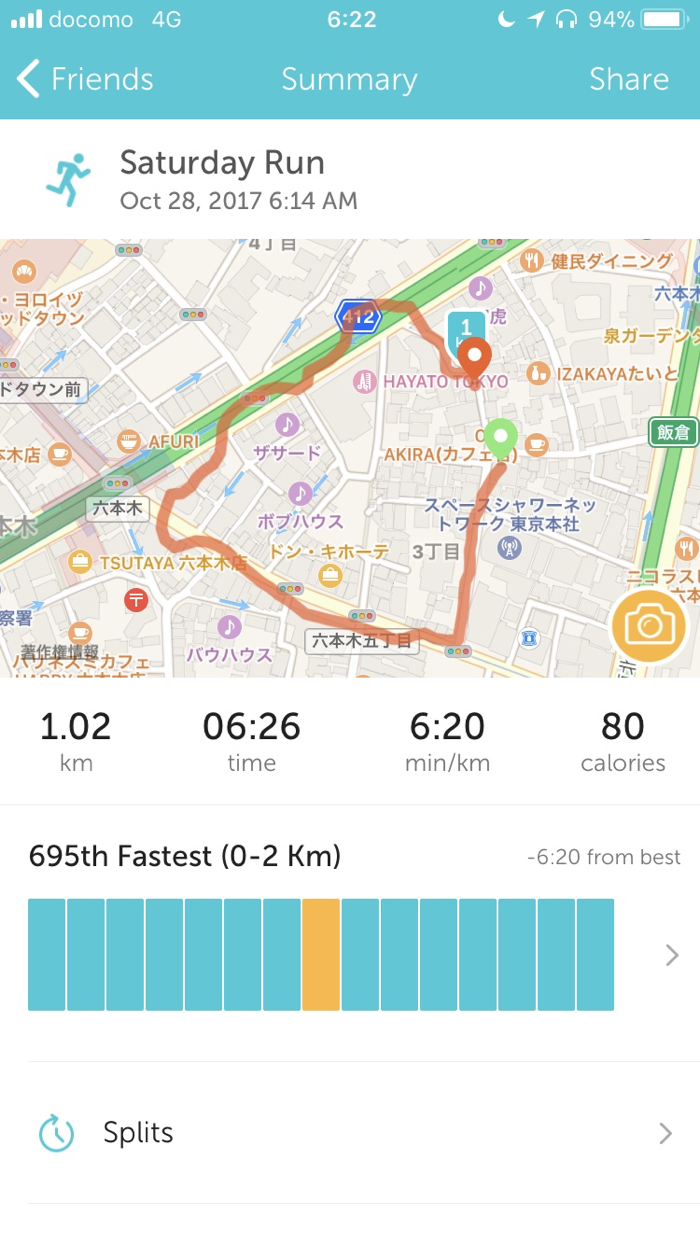
Task: Select the highlighted orange bar in chart
Action: point(321,955)
